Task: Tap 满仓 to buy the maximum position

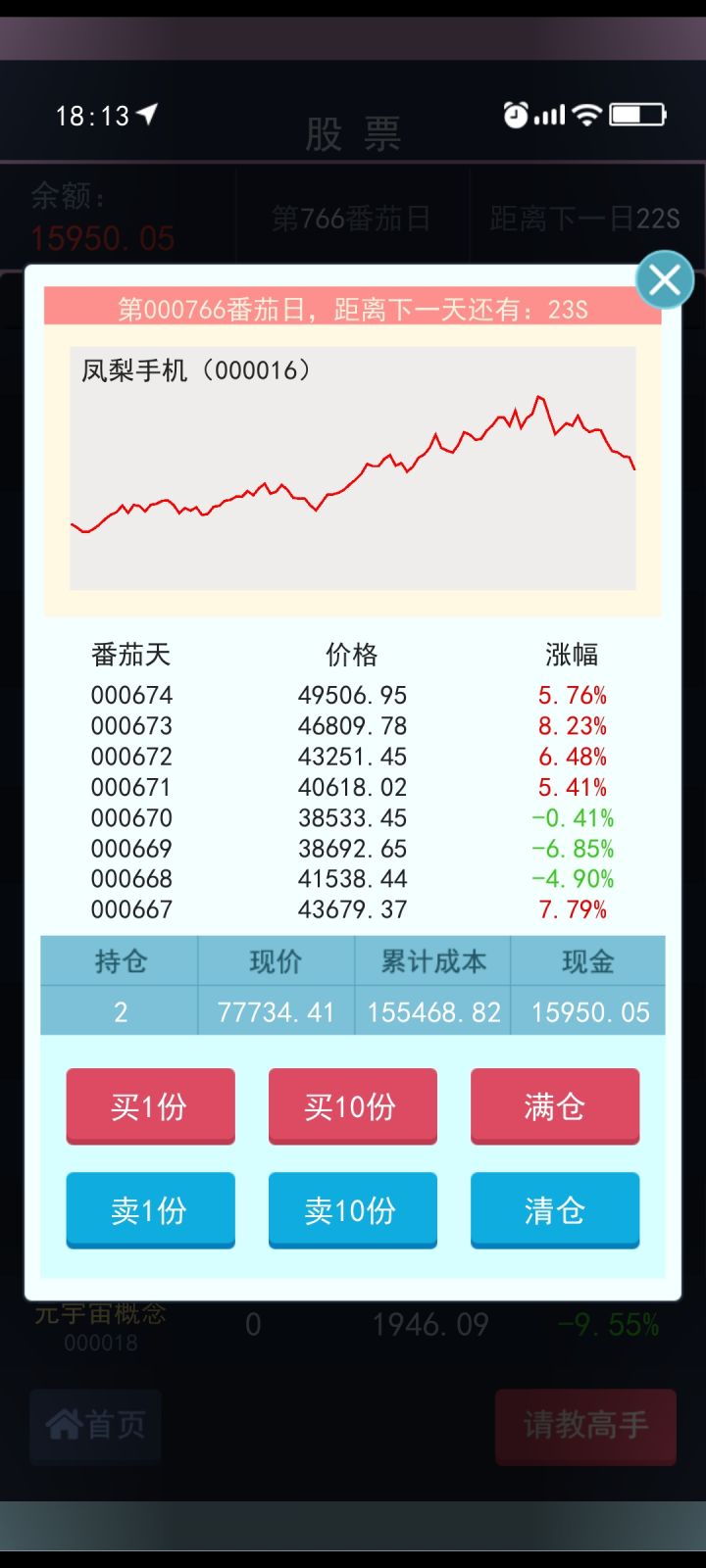Action: tap(555, 1106)
